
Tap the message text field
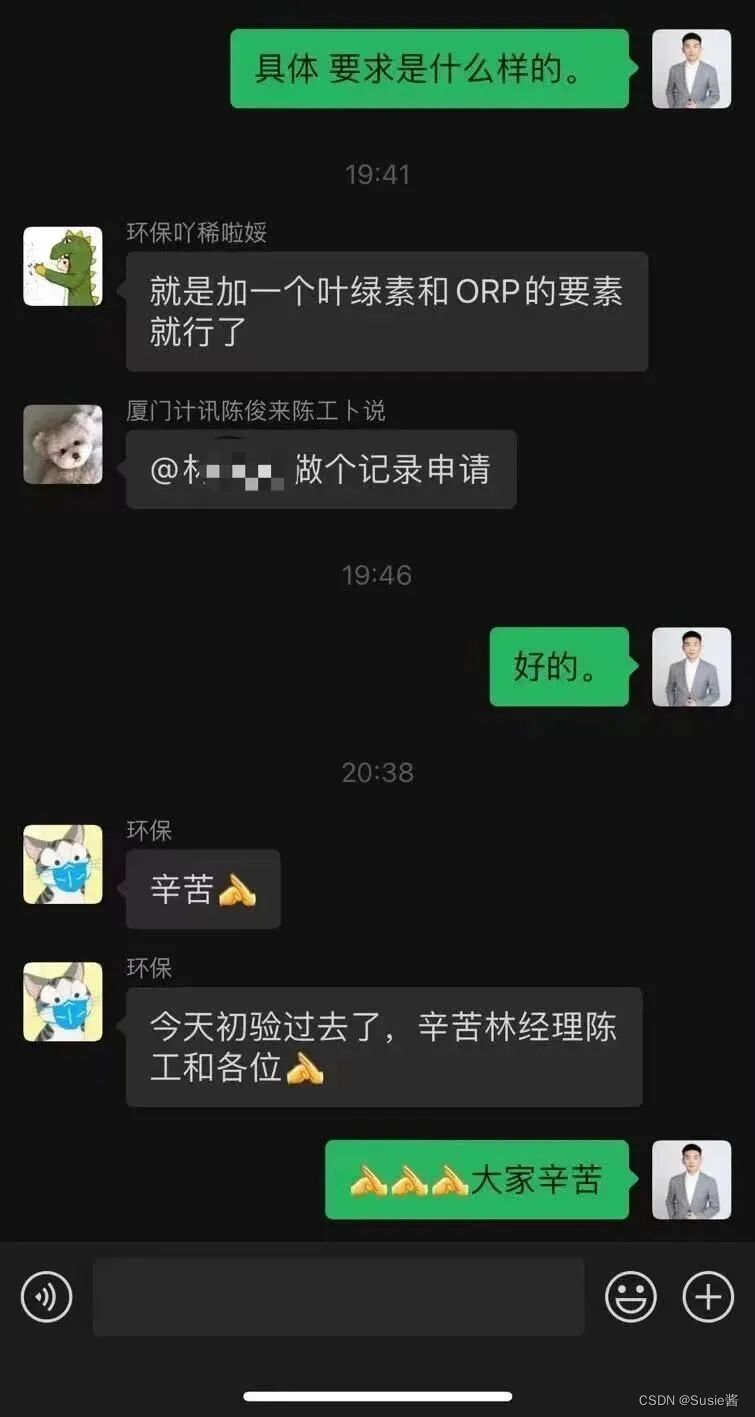pyautogui.click(x=338, y=1297)
